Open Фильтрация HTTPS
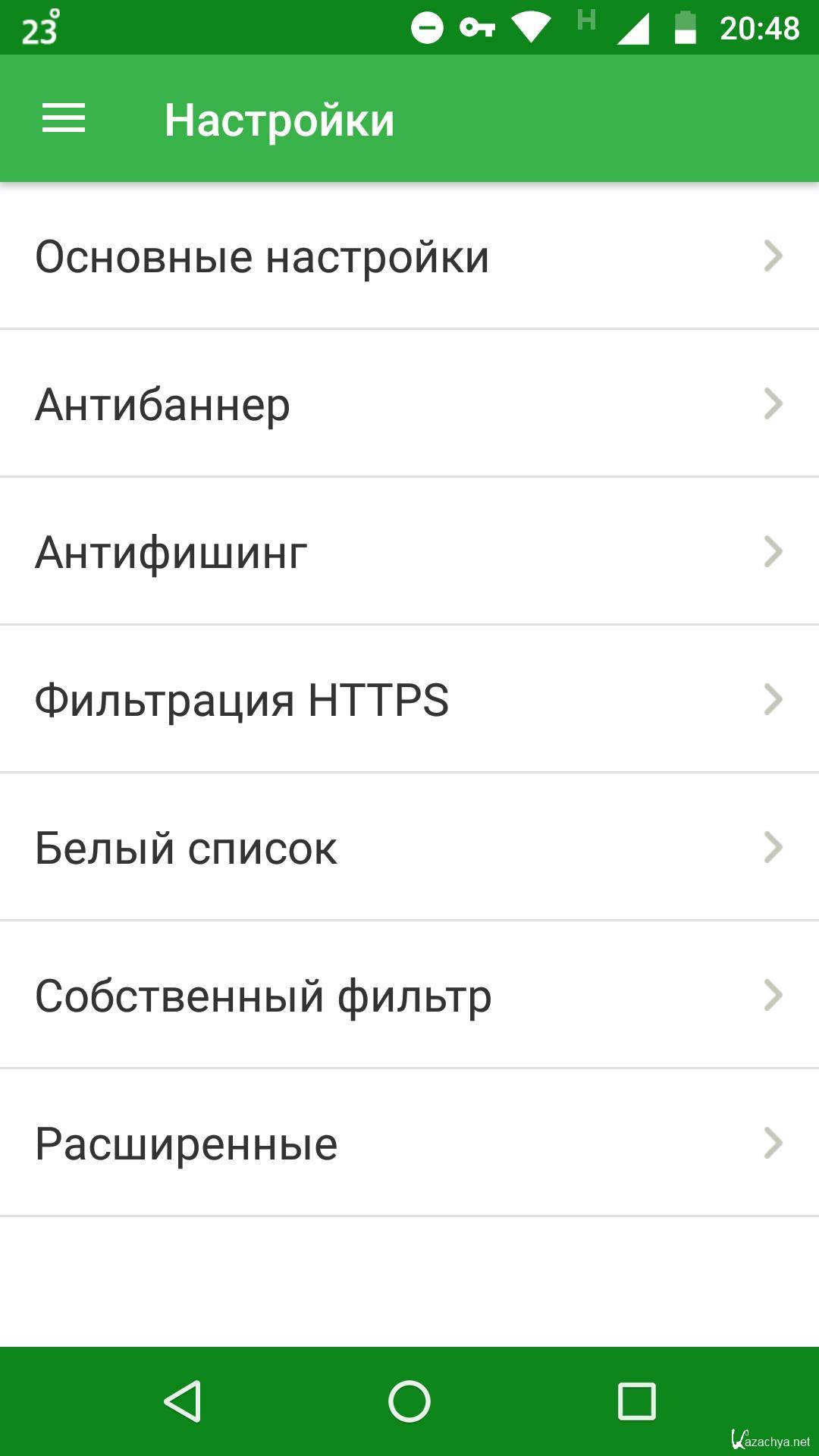Screen dimensions: 819x1456 point(409,700)
